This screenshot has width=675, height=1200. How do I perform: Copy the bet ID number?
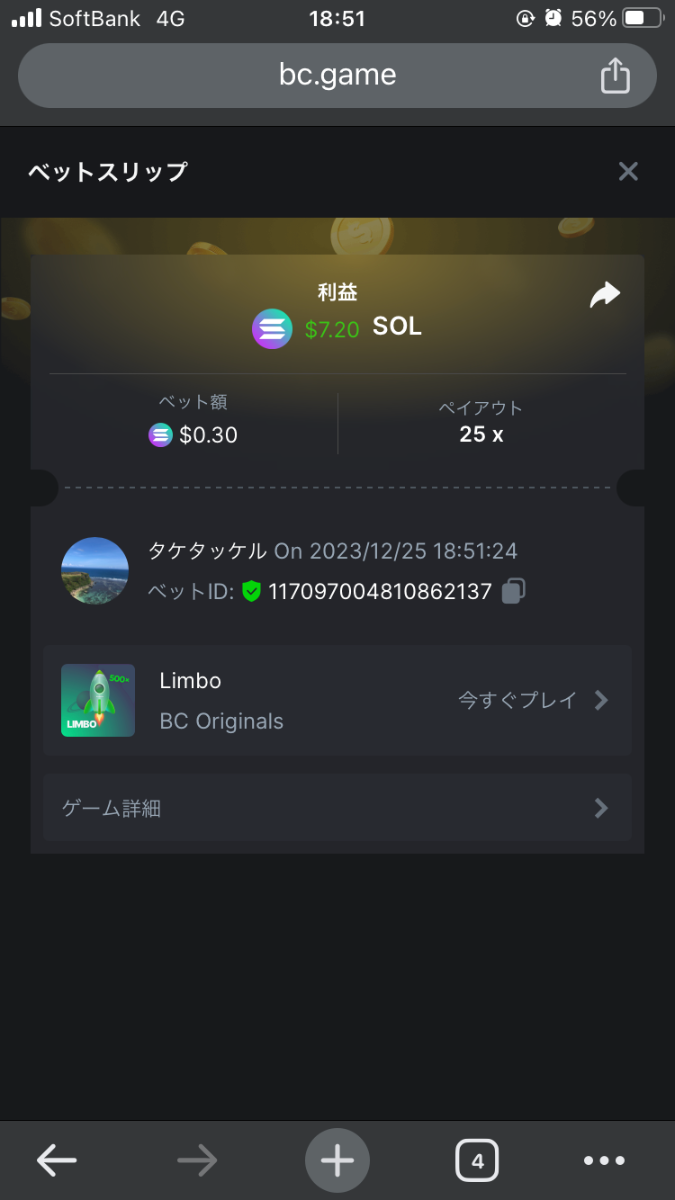pos(513,591)
